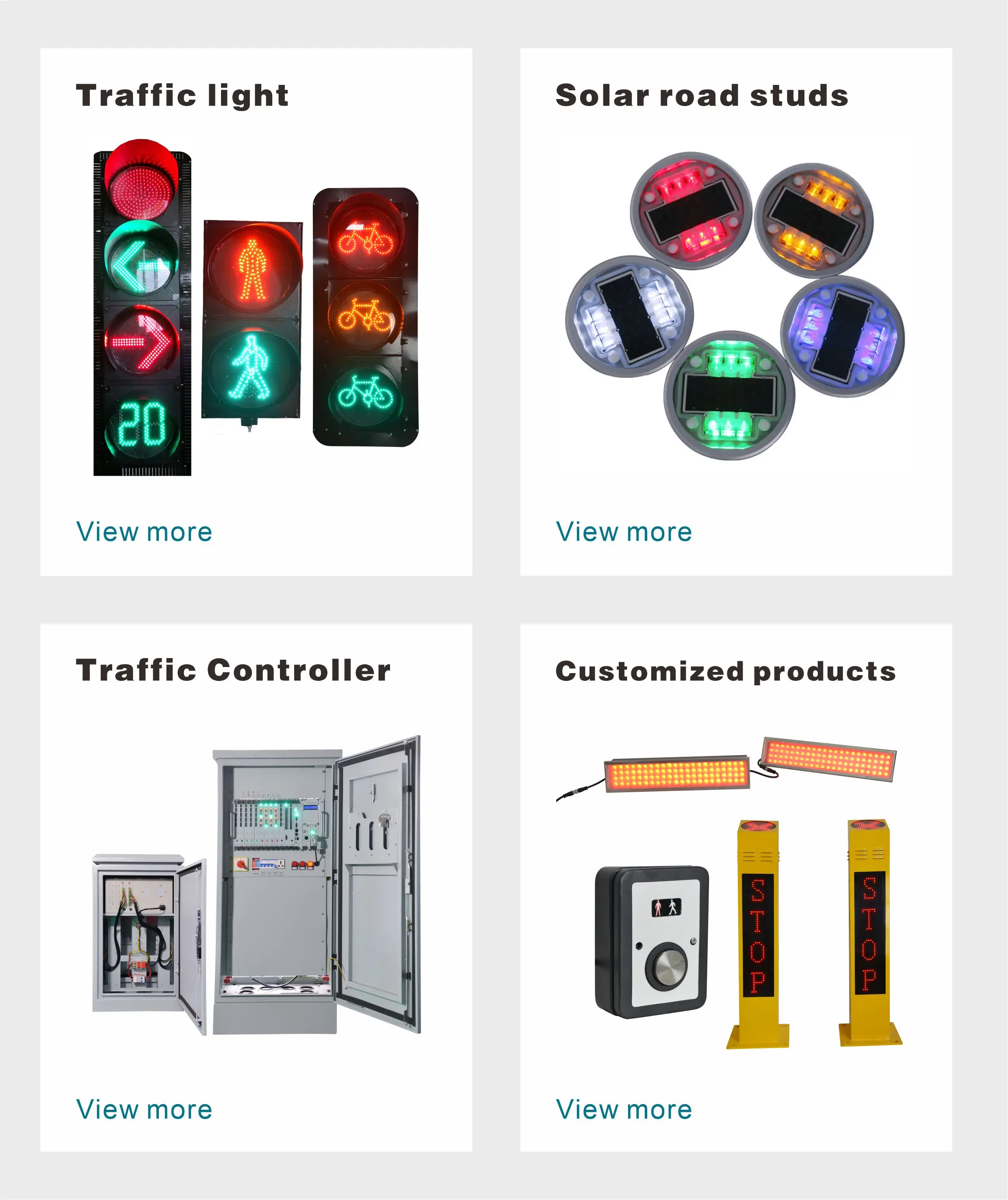
Task: Tap View more under Customized products
Action: [x=624, y=1109]
